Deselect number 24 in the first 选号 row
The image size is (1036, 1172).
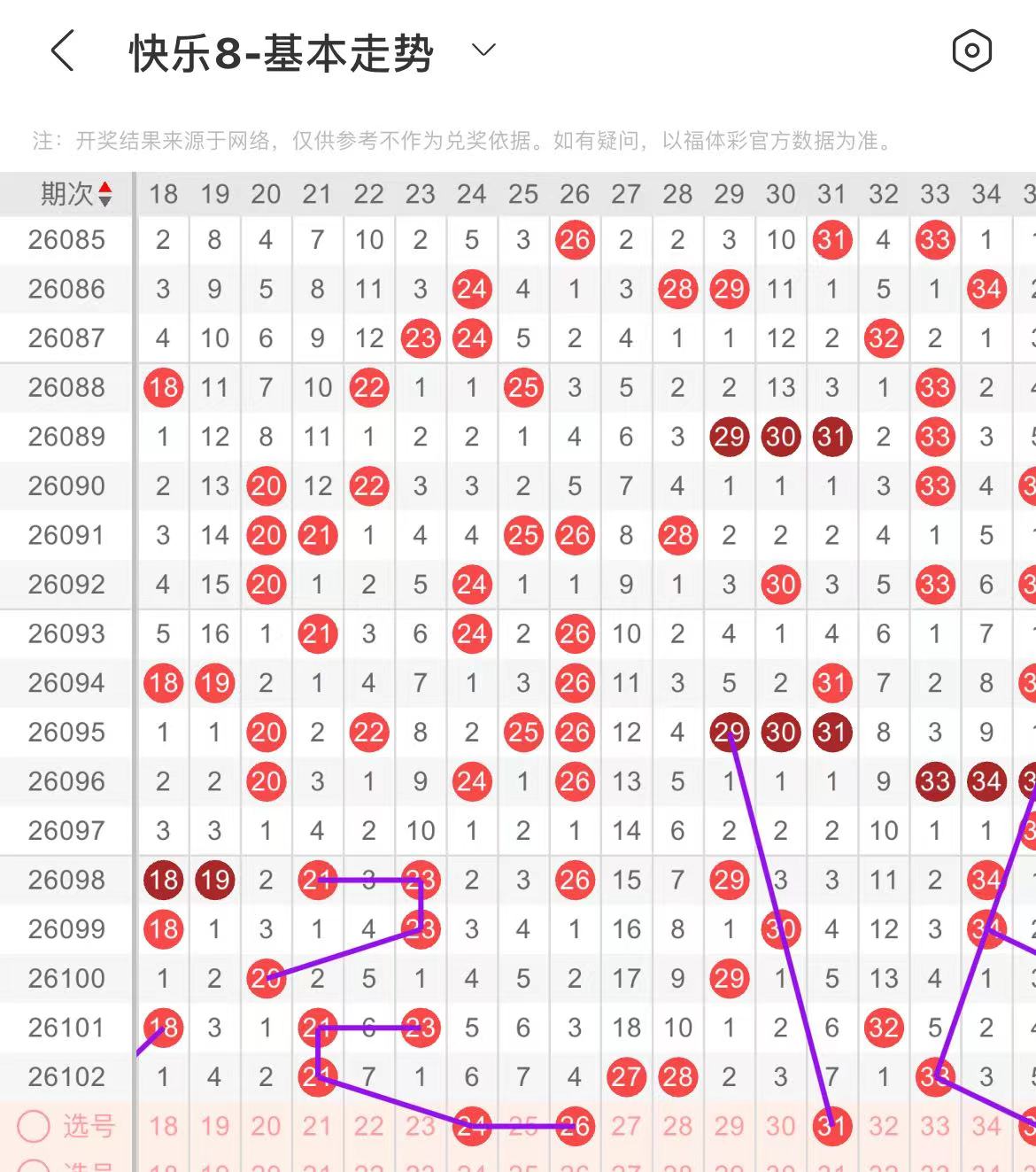472,1126
